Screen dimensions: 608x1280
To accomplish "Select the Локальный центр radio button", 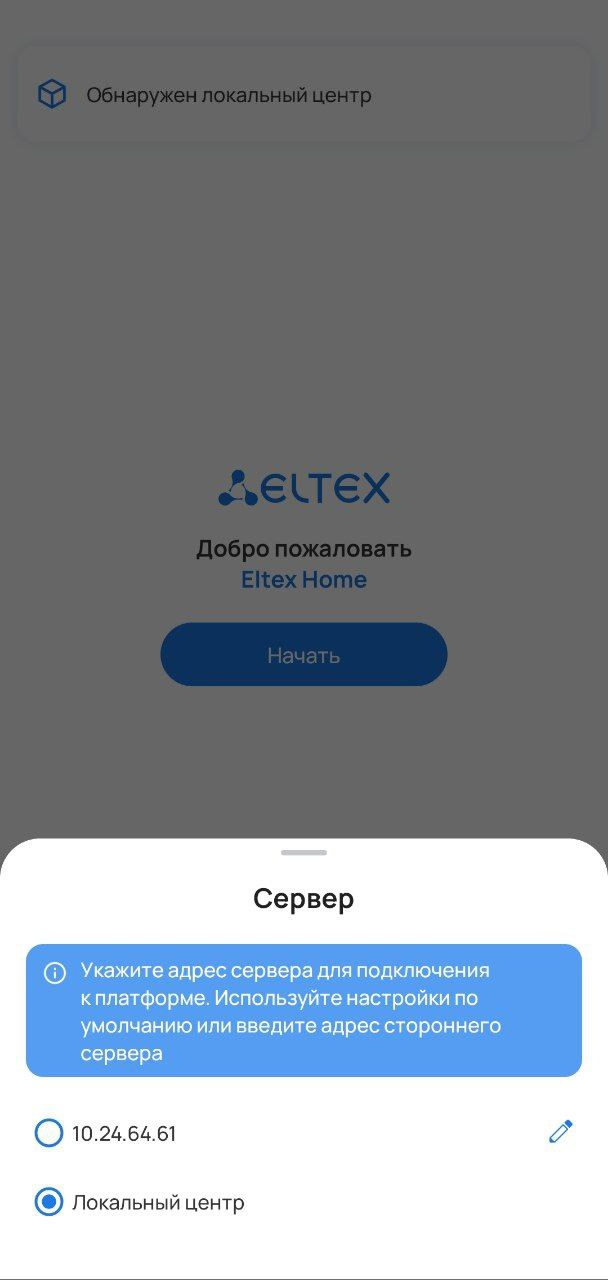I will click(x=49, y=1202).
